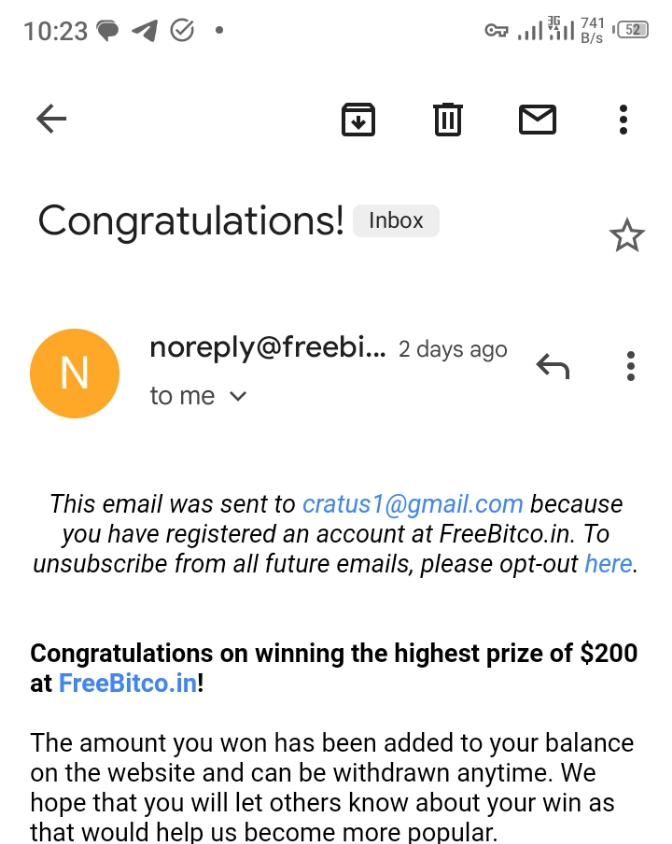Open the FreeBitco.in link

click(128, 683)
